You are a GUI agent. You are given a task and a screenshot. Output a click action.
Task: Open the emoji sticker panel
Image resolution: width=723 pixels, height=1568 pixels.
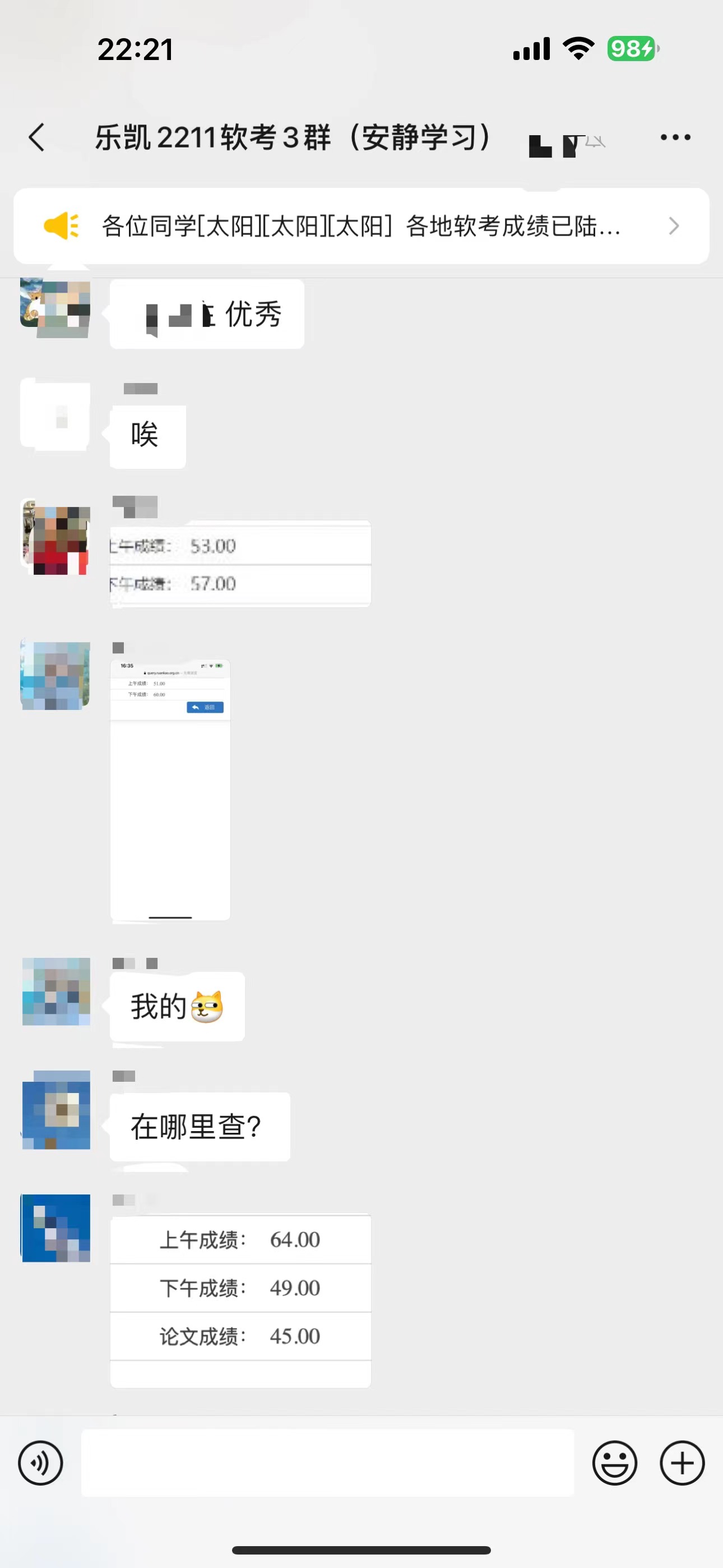click(615, 1463)
